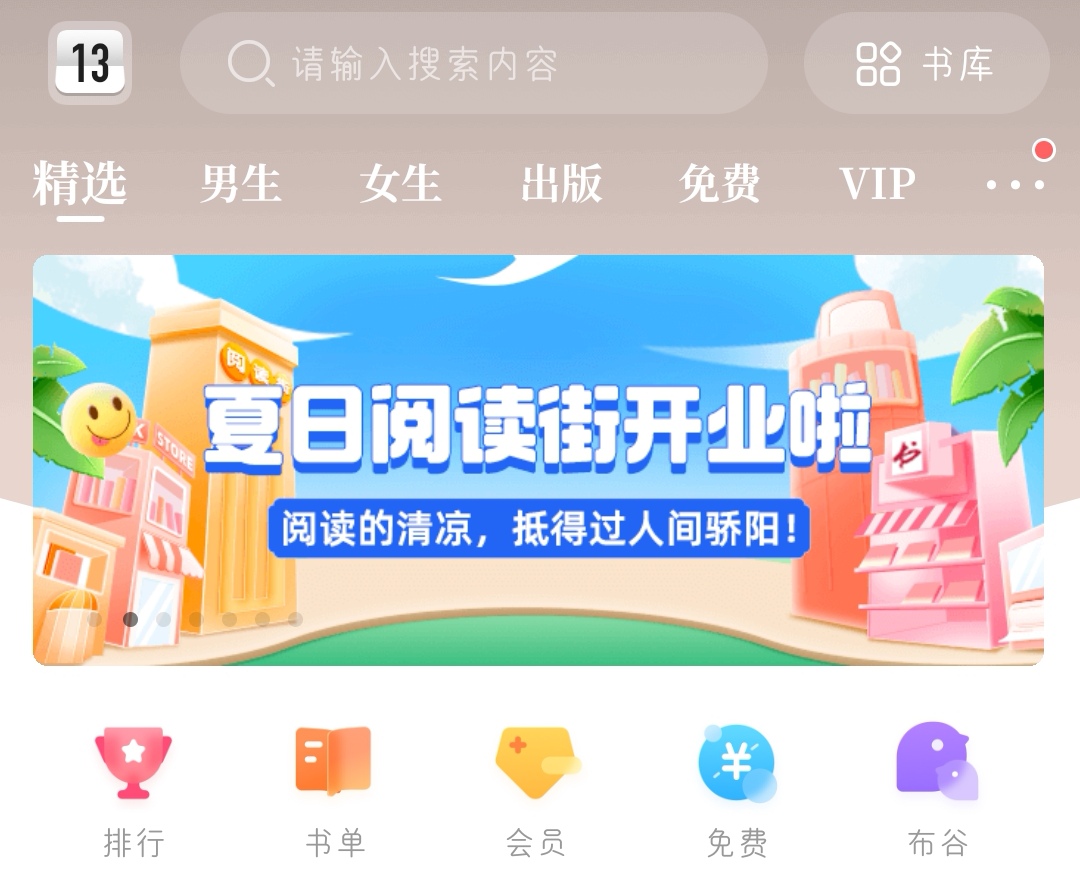Switch to the 女生 tab
Screen dimensions: 1080x896
pos(400,184)
